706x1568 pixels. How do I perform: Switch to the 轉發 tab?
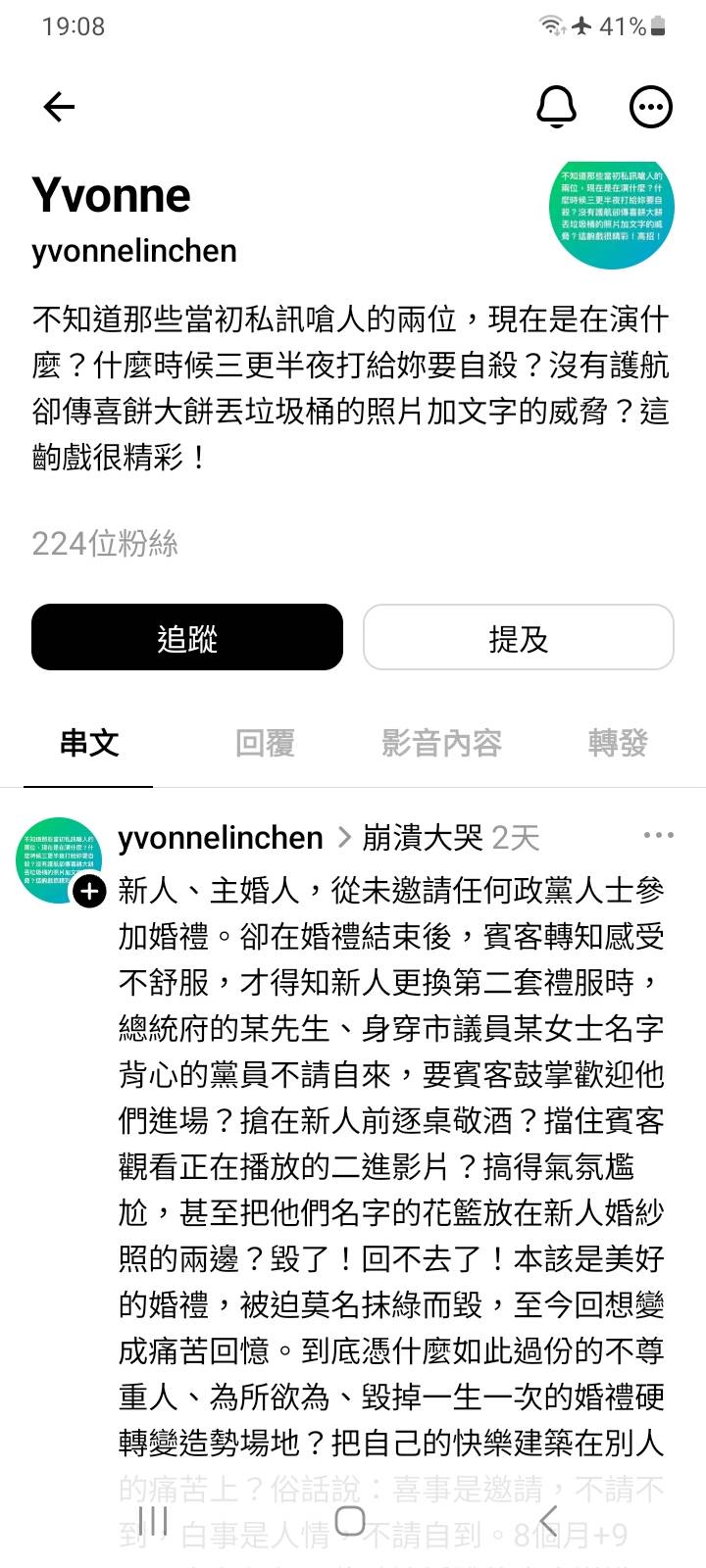point(618,743)
